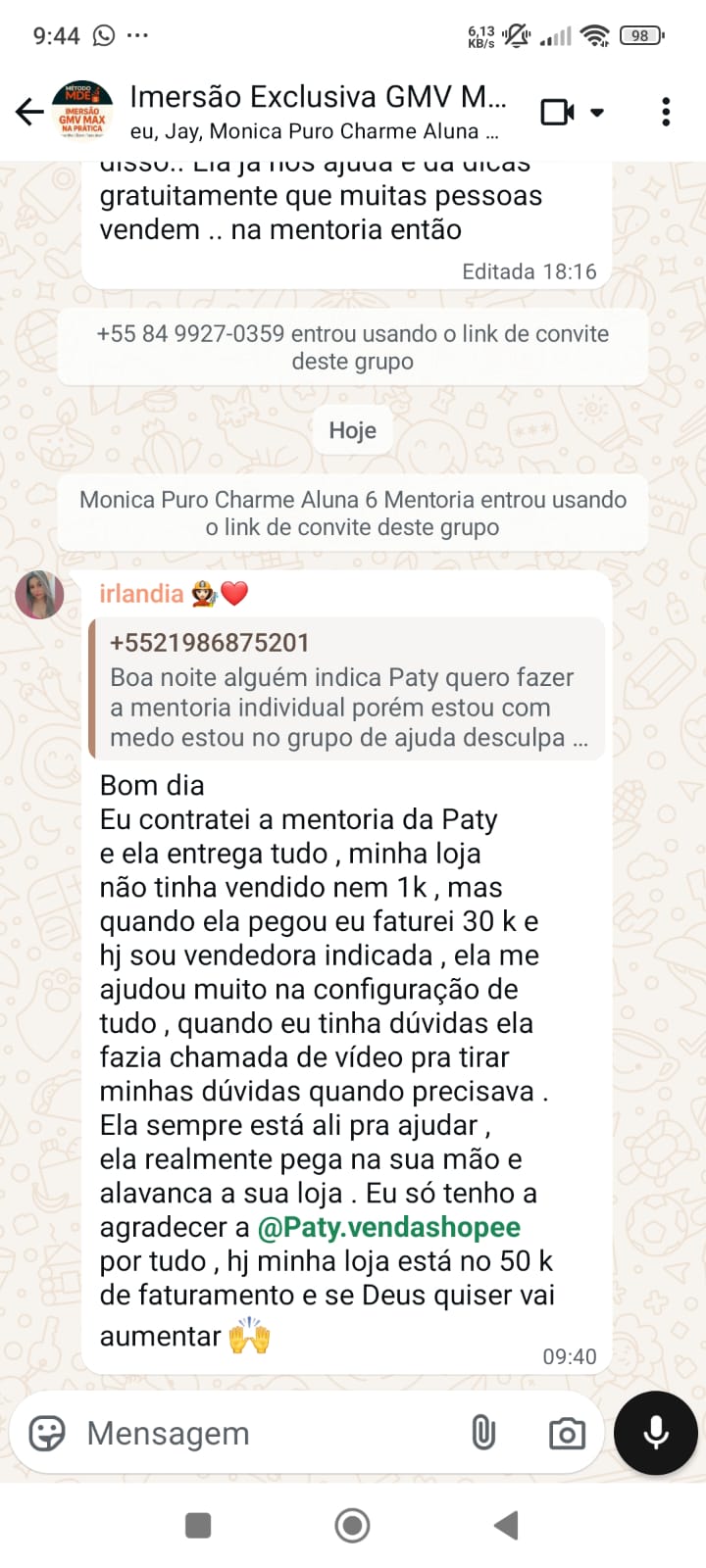This screenshot has width=706, height=1568.
Task: Open the three-dot overflow menu
Action: [666, 111]
